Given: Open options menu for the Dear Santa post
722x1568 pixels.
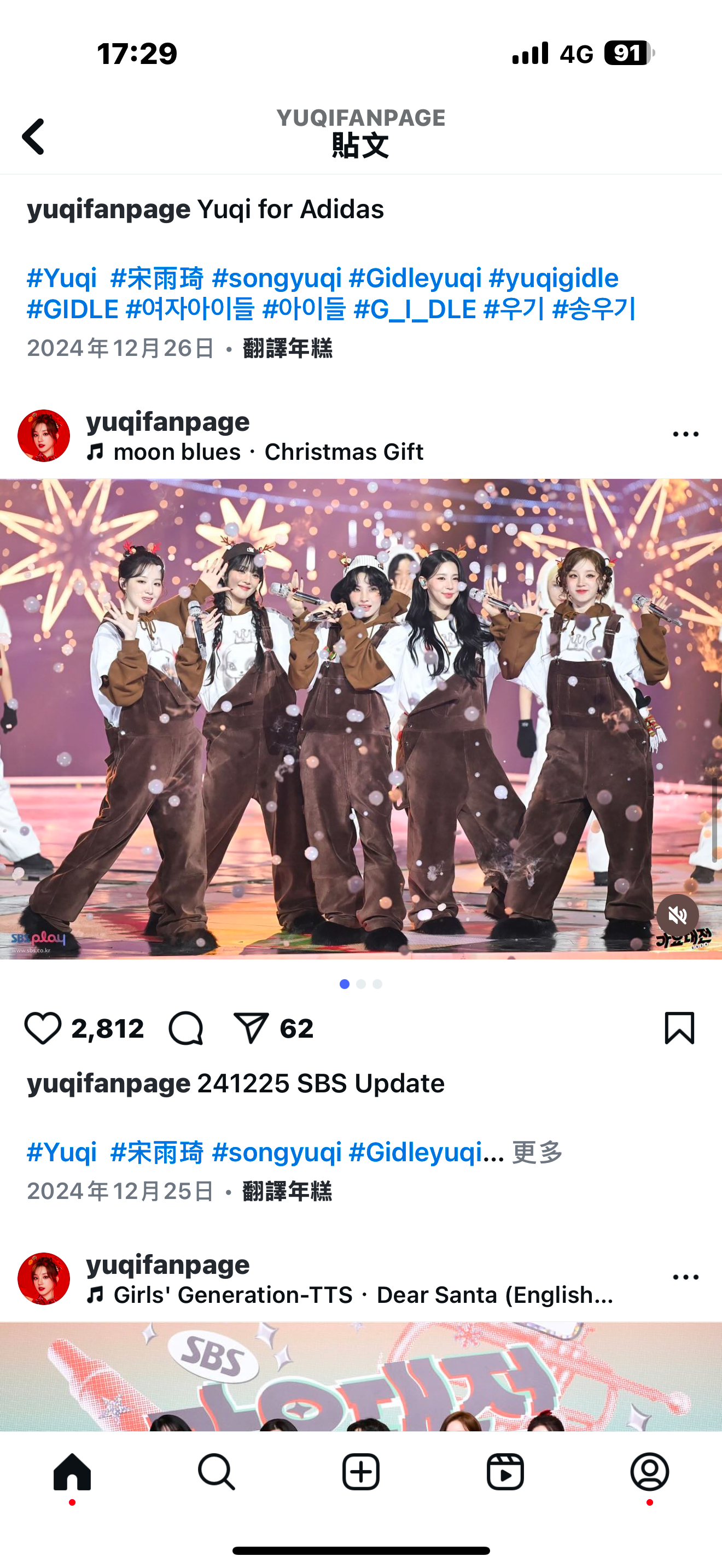Looking at the screenshot, I should (685, 1277).
